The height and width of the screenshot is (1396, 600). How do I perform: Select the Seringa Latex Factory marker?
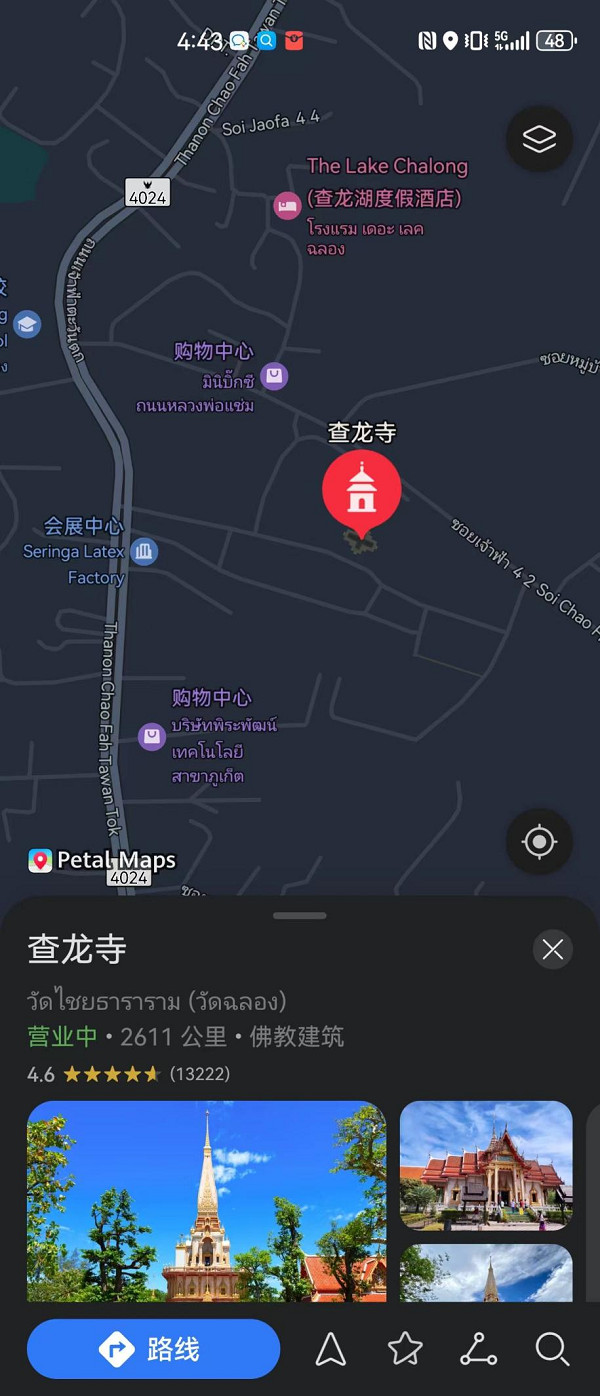pyautogui.click(x=144, y=551)
